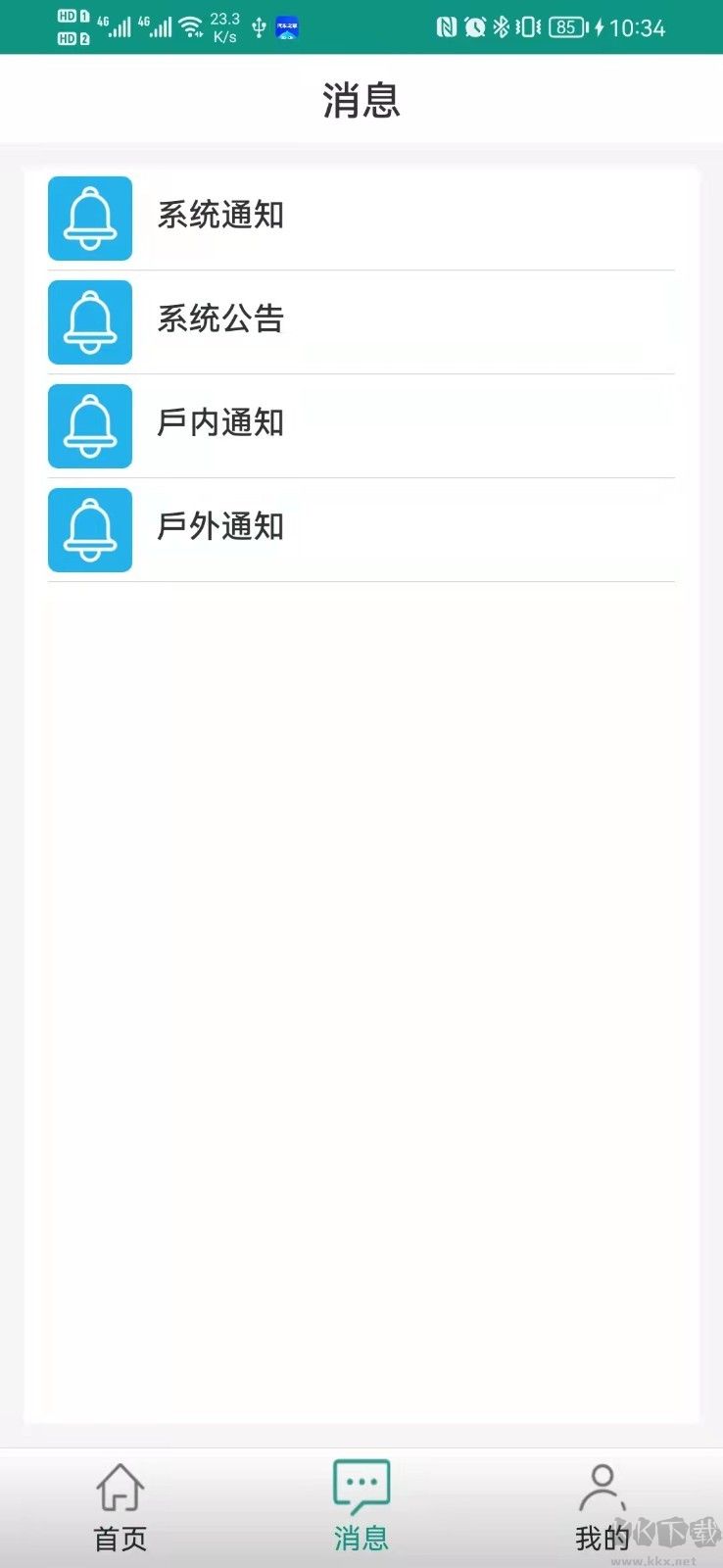Open the 户外通知 notification entry
723x1568 pixels.
(361, 529)
